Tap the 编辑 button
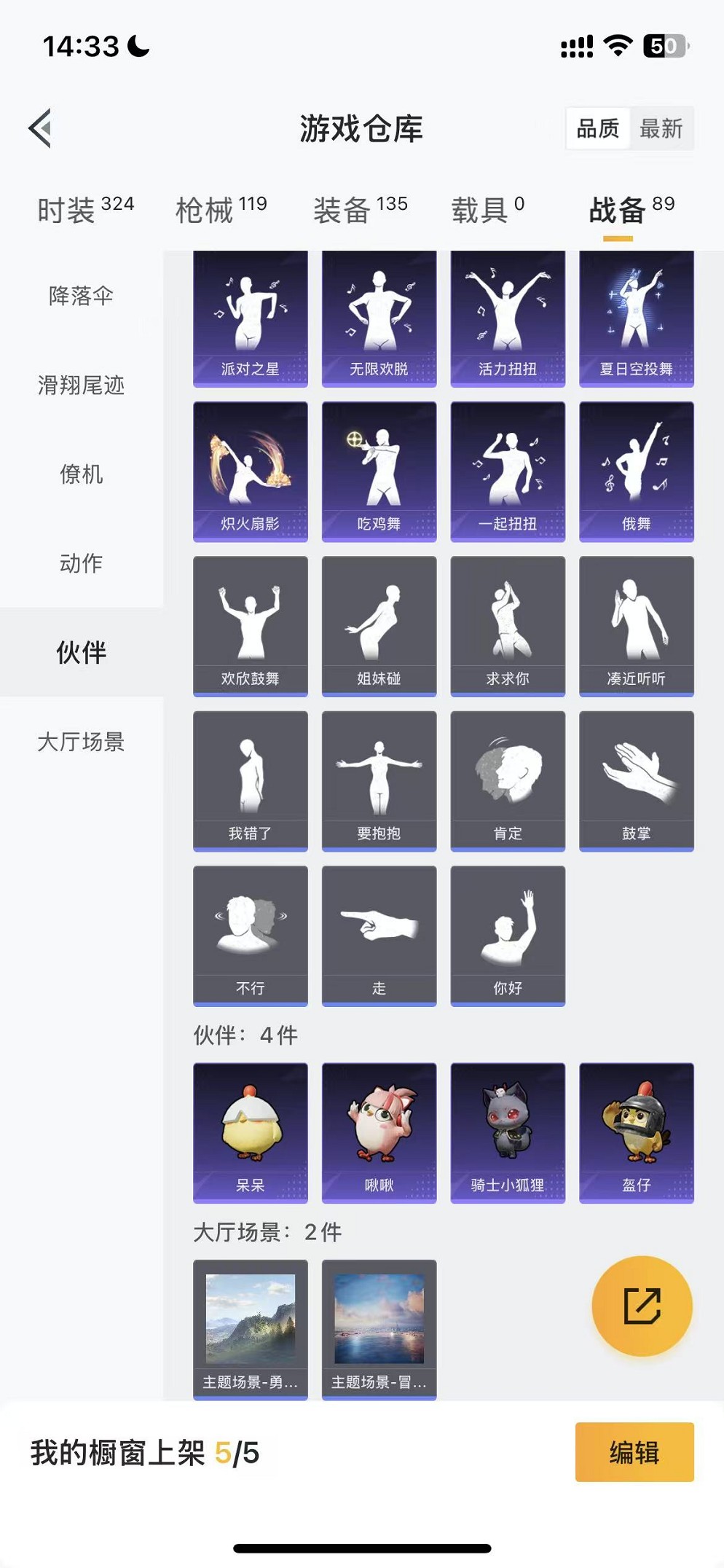724x1568 pixels. (634, 1452)
